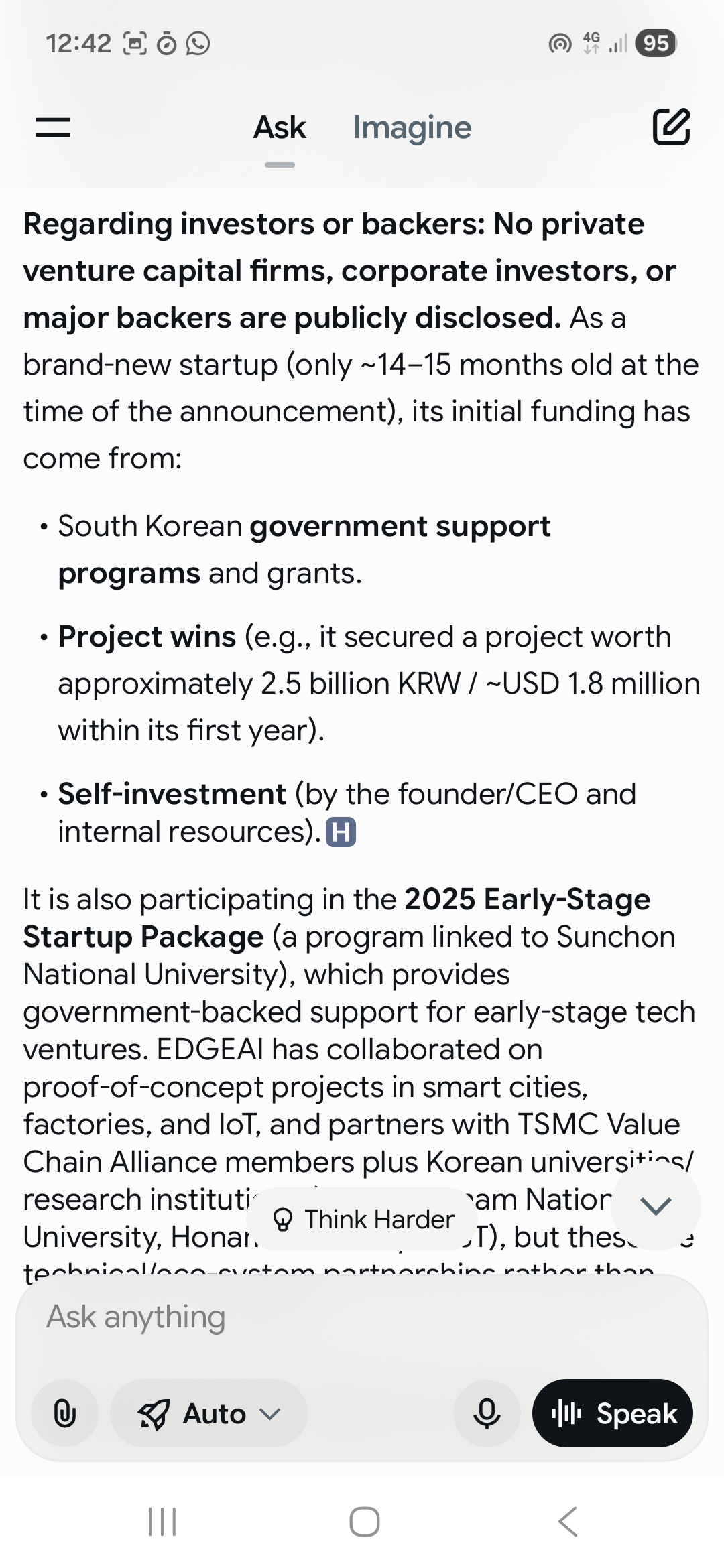Start voice mode with Speak button
The image size is (724, 1568).
pos(613,1413)
